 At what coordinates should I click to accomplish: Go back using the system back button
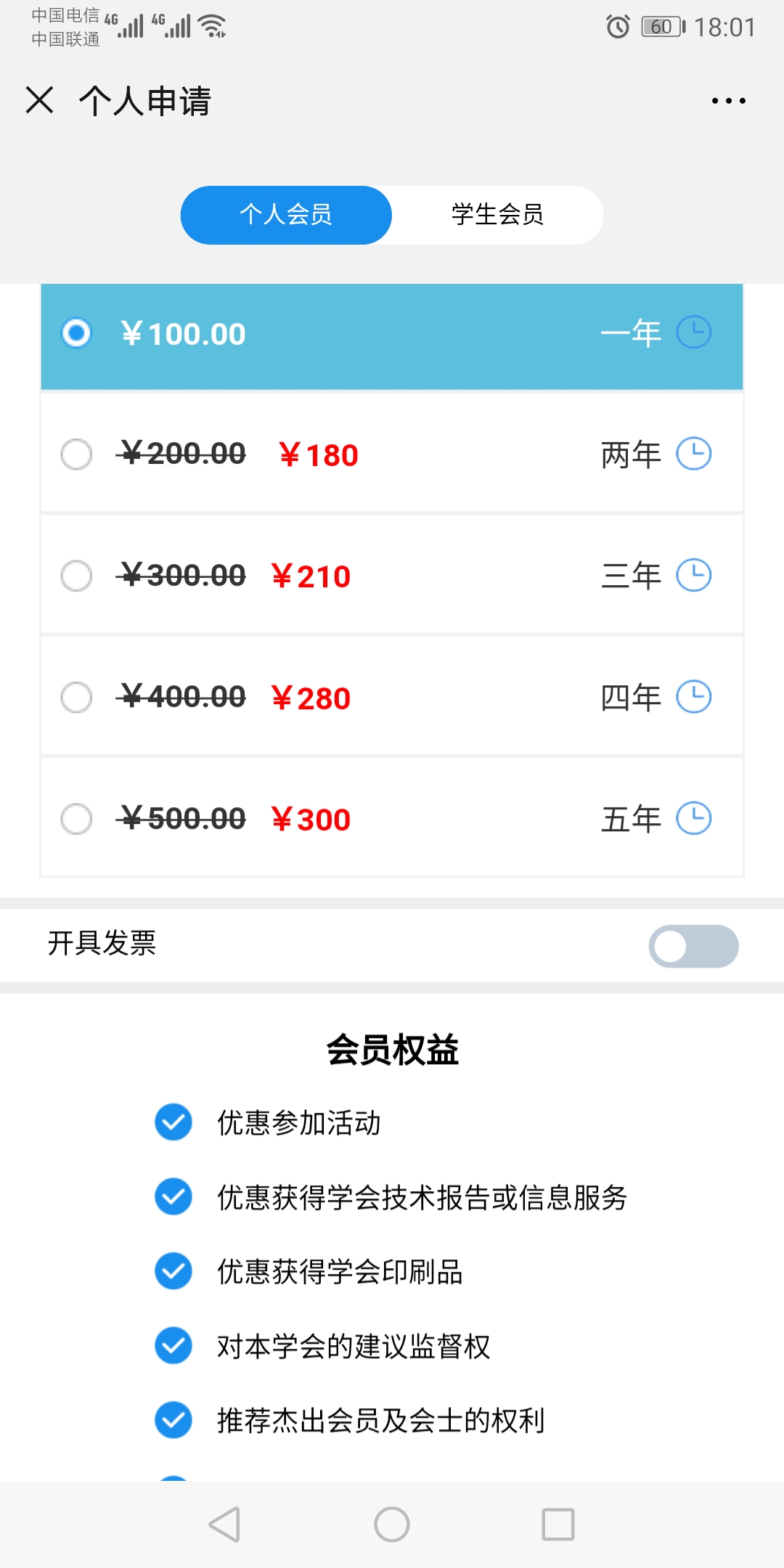click(x=224, y=1524)
